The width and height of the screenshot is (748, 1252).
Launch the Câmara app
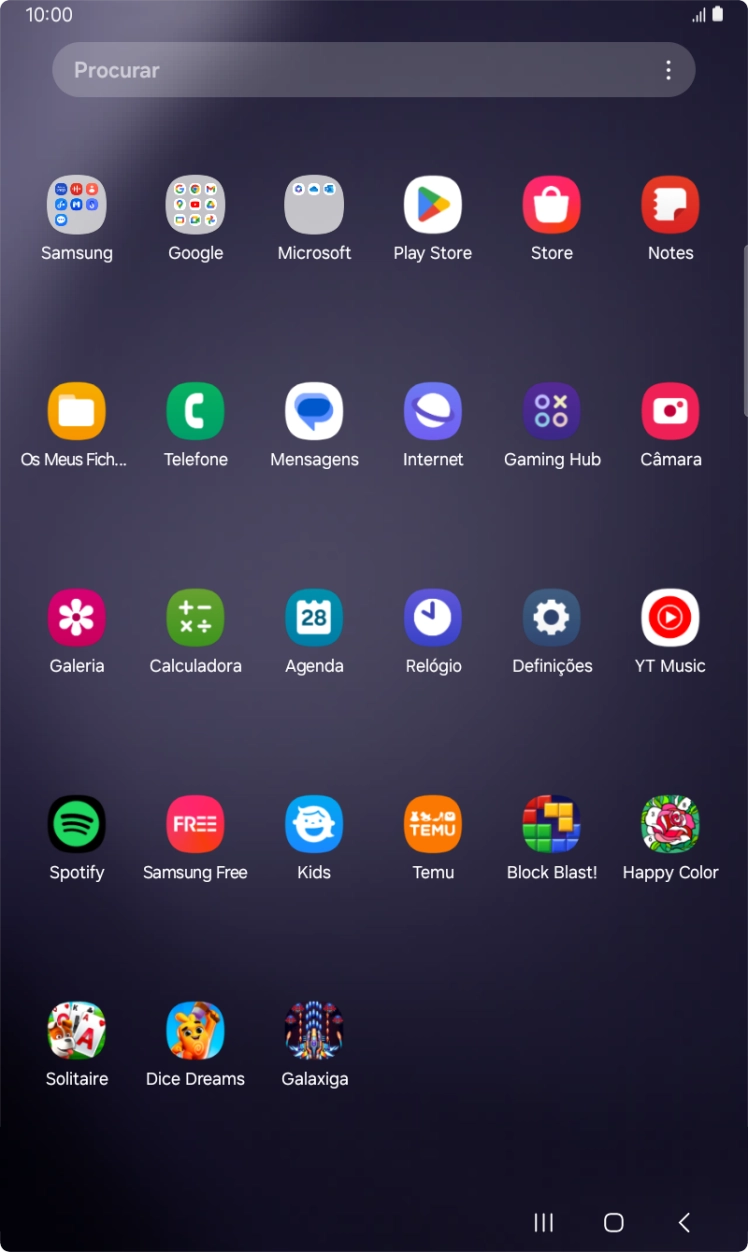tap(670, 411)
